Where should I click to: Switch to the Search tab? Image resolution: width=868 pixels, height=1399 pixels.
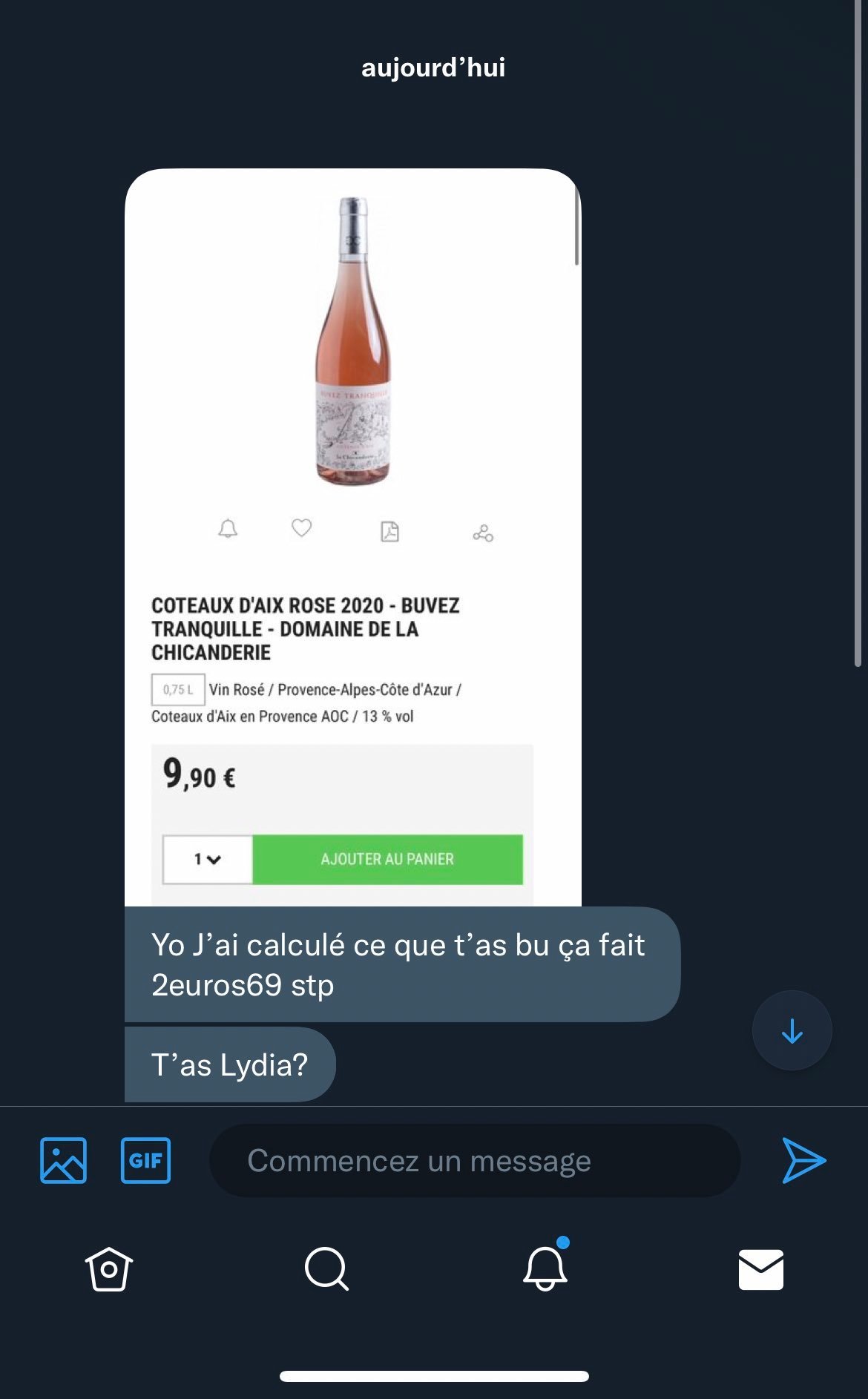pyautogui.click(x=326, y=1269)
